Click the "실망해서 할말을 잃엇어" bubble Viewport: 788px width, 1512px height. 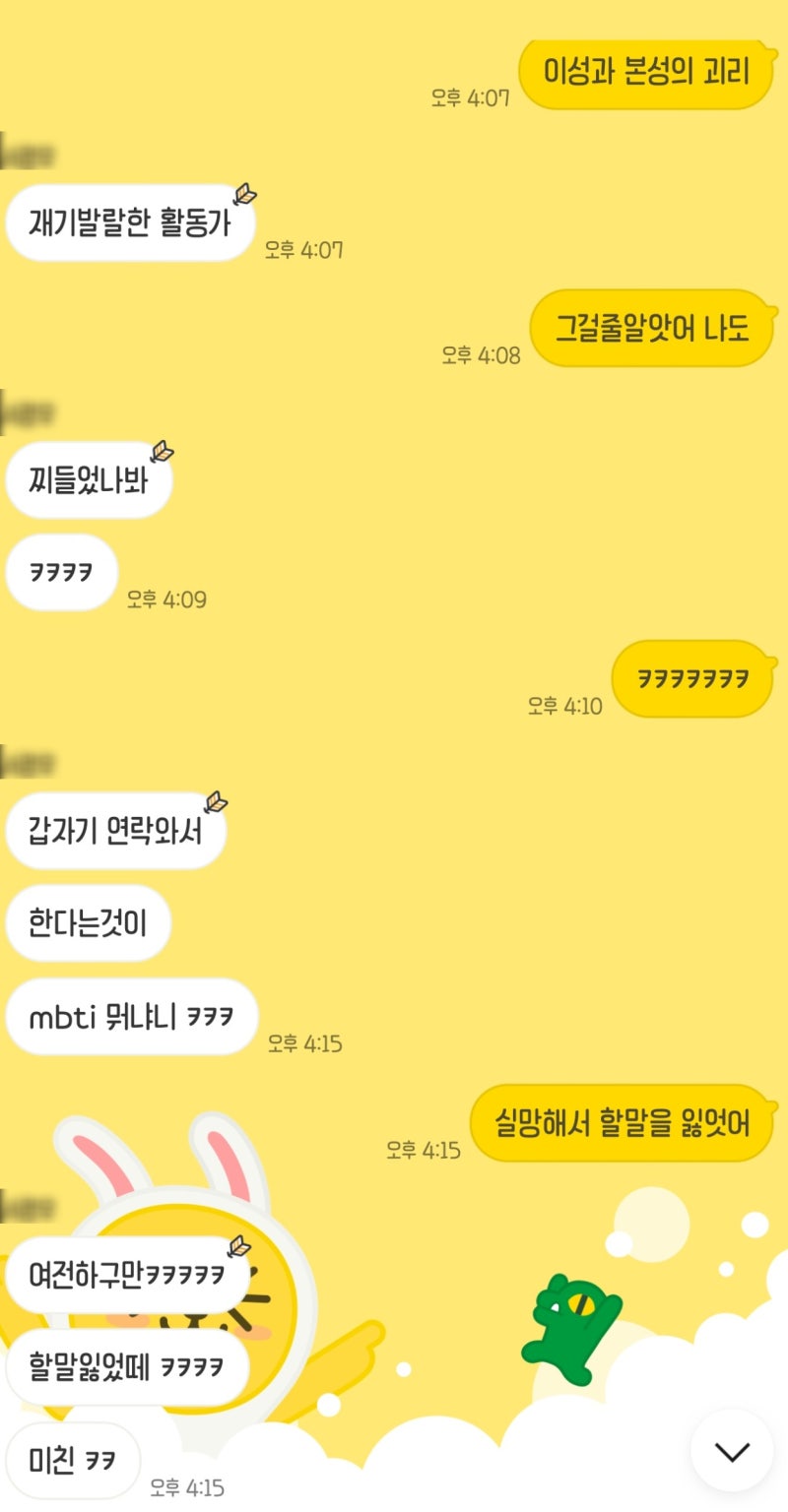pos(622,1124)
